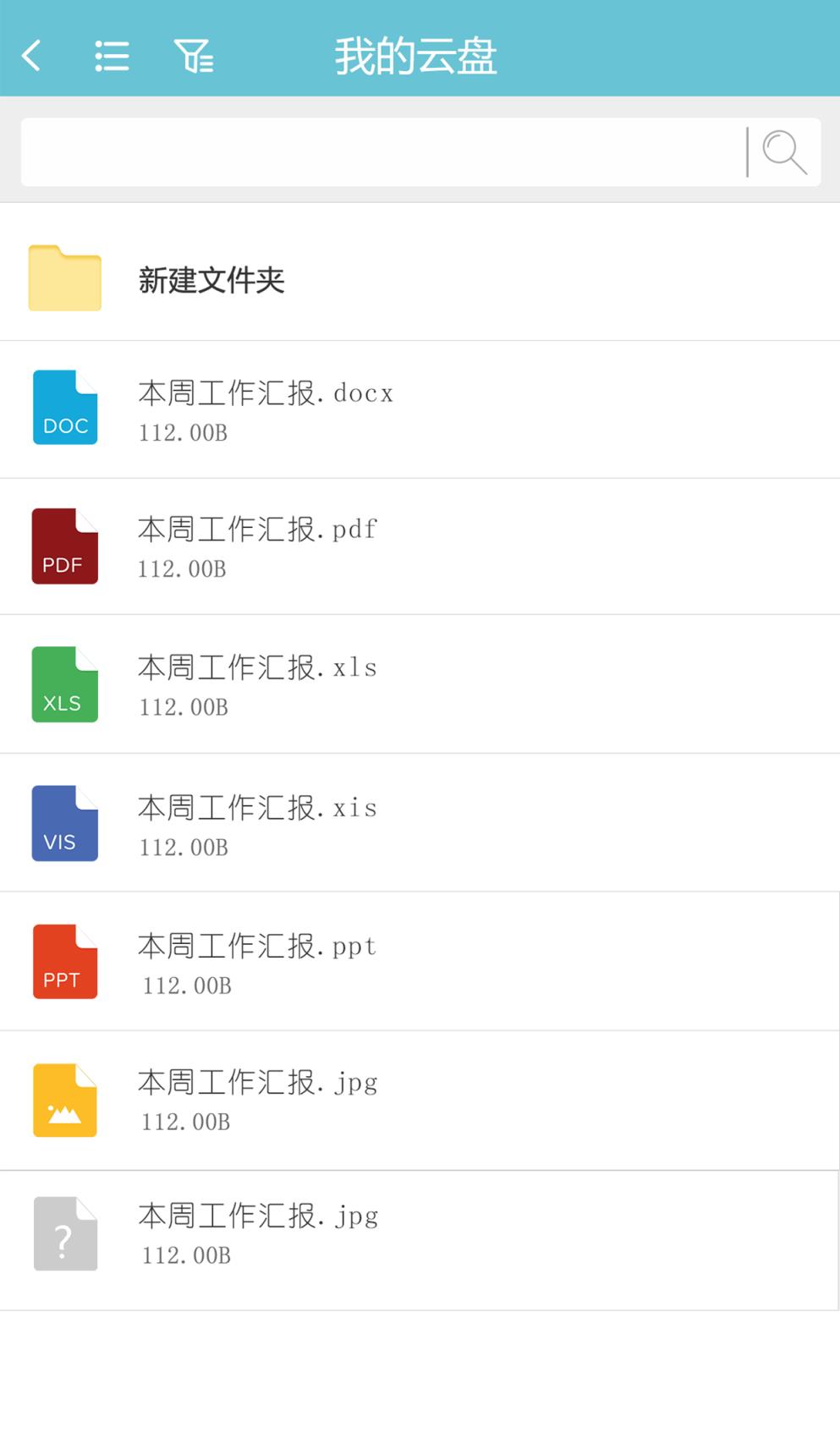This screenshot has width=840, height=1455.
Task: Open 本周工作汇报.docx
Action: [266, 393]
